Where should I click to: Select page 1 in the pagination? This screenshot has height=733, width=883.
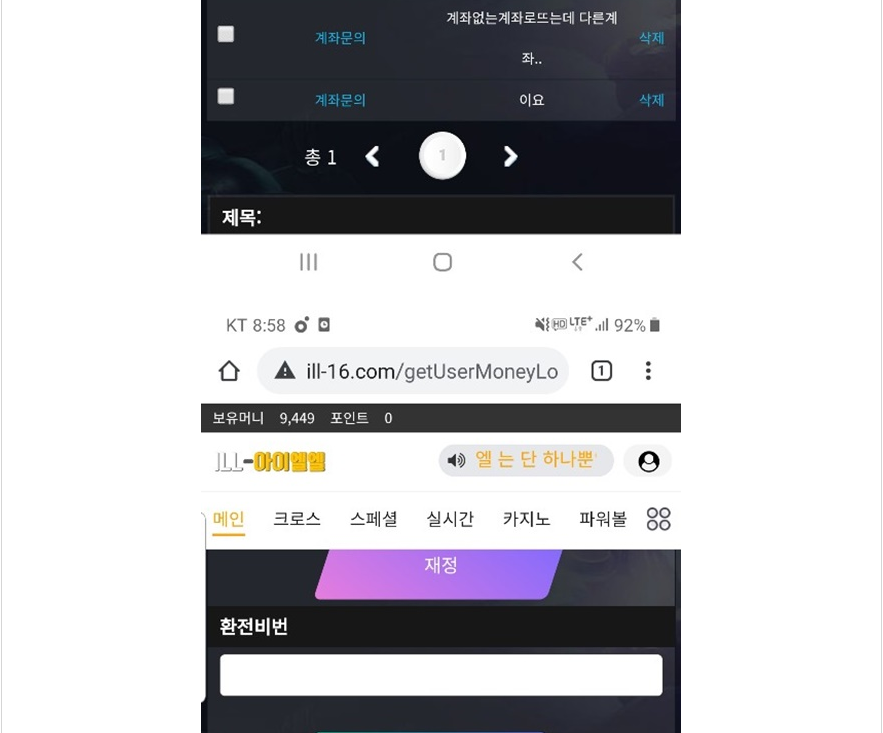(442, 156)
